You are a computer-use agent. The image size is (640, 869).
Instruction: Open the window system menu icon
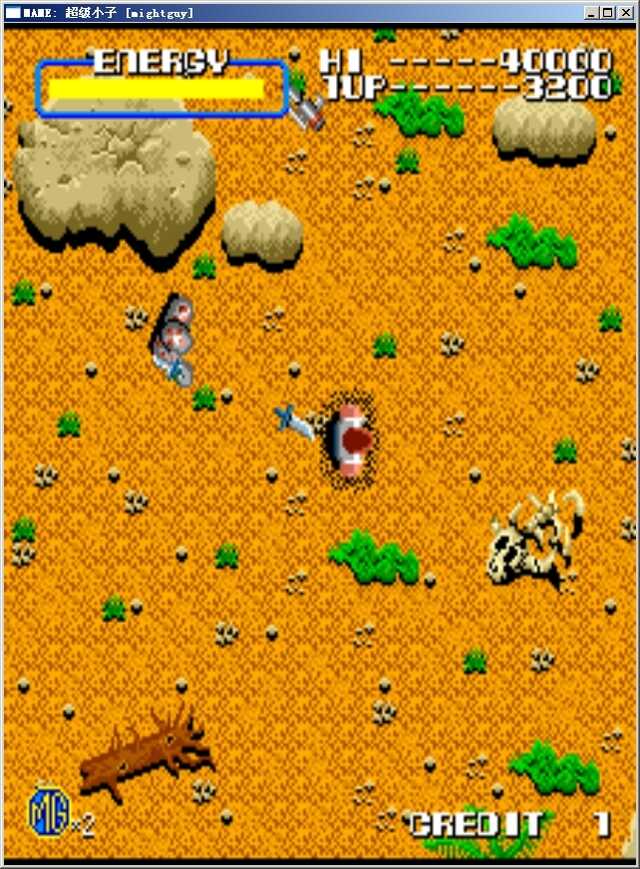(12, 13)
